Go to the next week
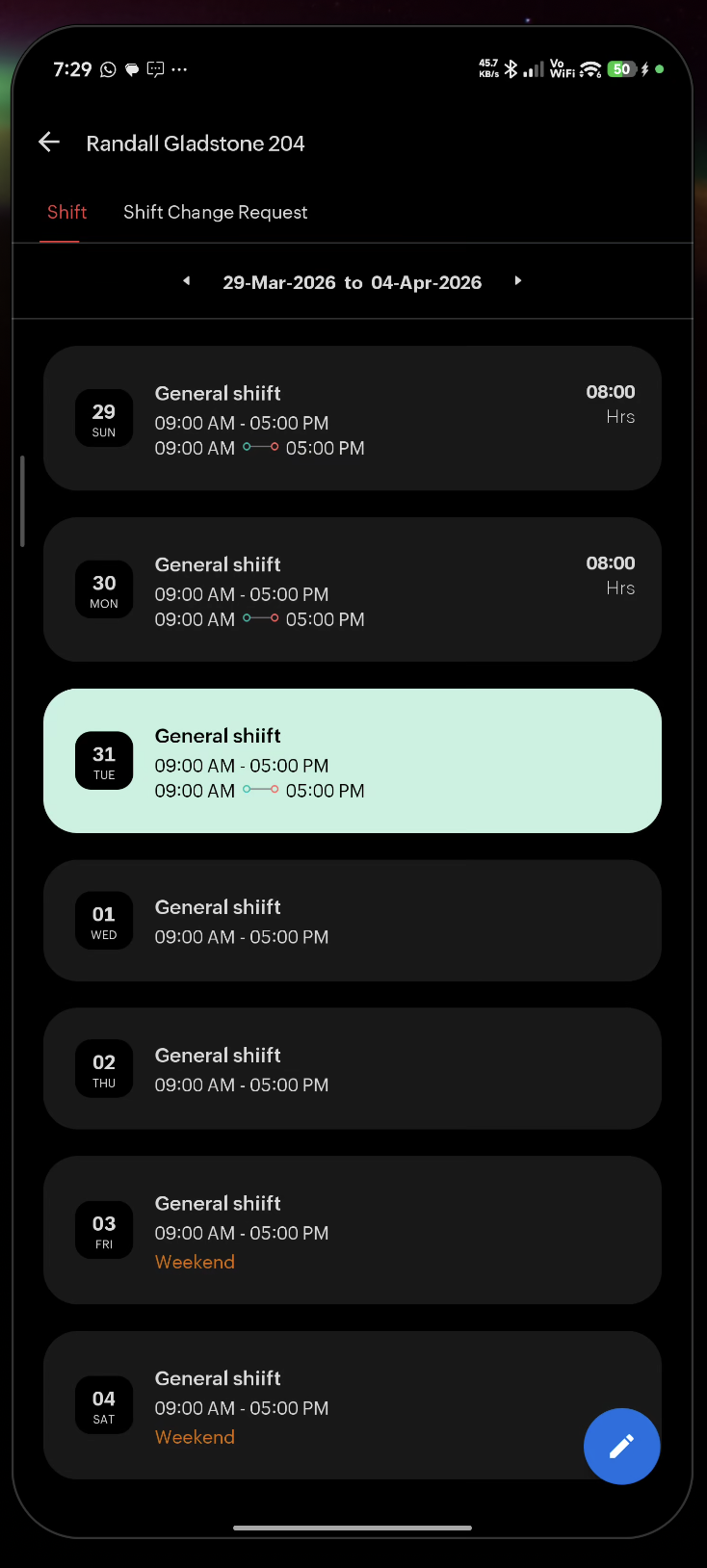Image resolution: width=707 pixels, height=1568 pixels. pos(518,281)
